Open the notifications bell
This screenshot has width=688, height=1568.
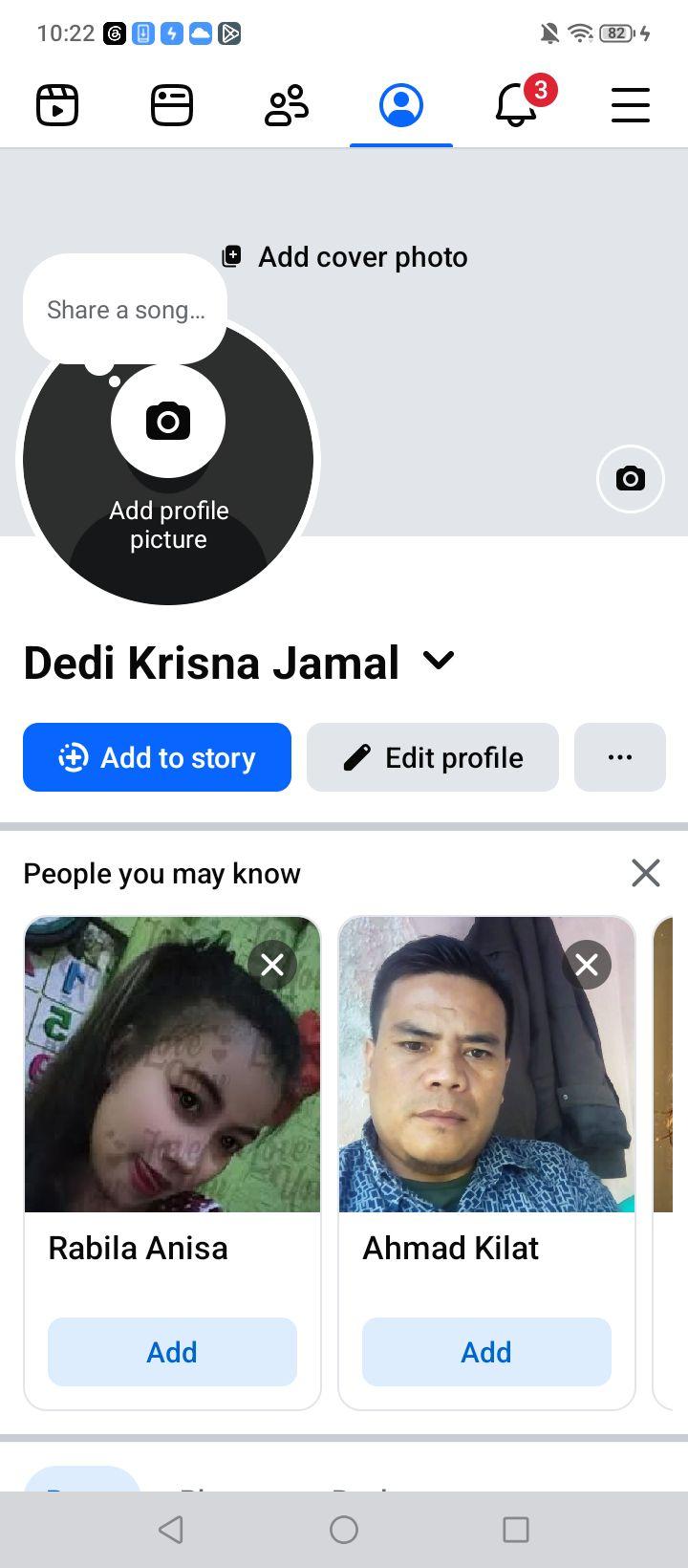[x=518, y=103]
